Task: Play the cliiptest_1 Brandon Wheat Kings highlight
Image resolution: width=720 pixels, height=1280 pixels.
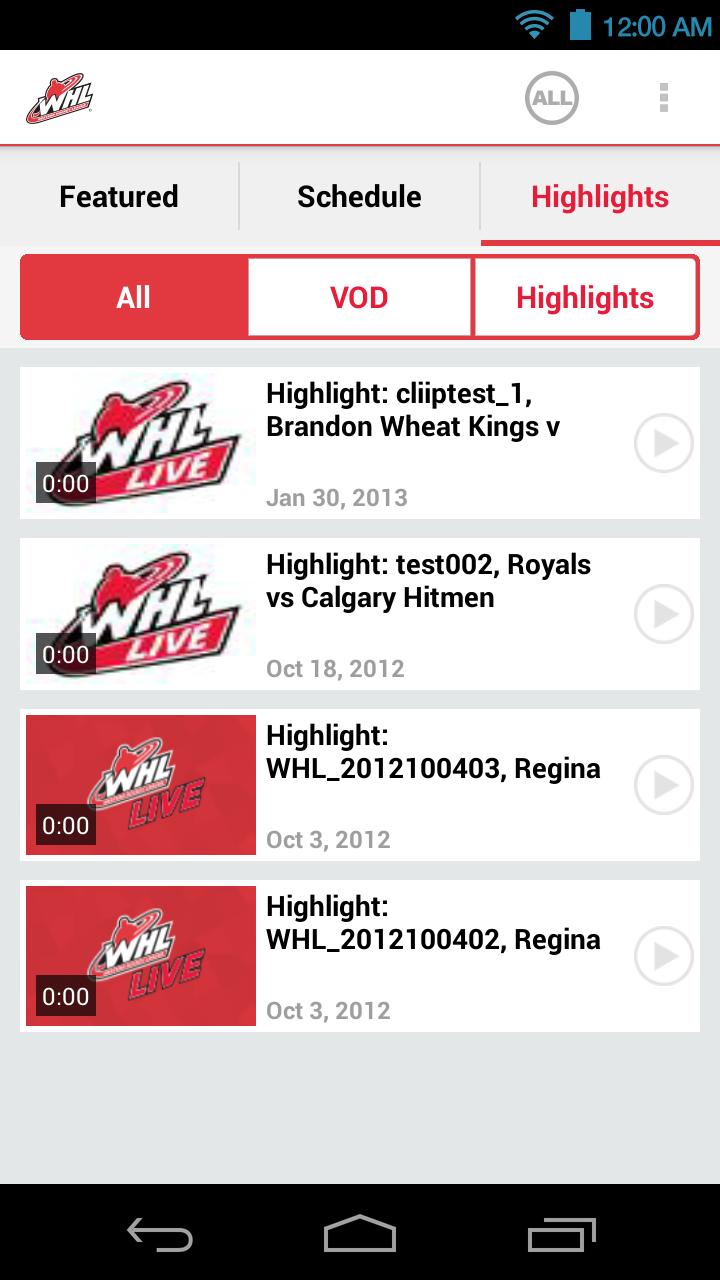Action: pos(663,442)
